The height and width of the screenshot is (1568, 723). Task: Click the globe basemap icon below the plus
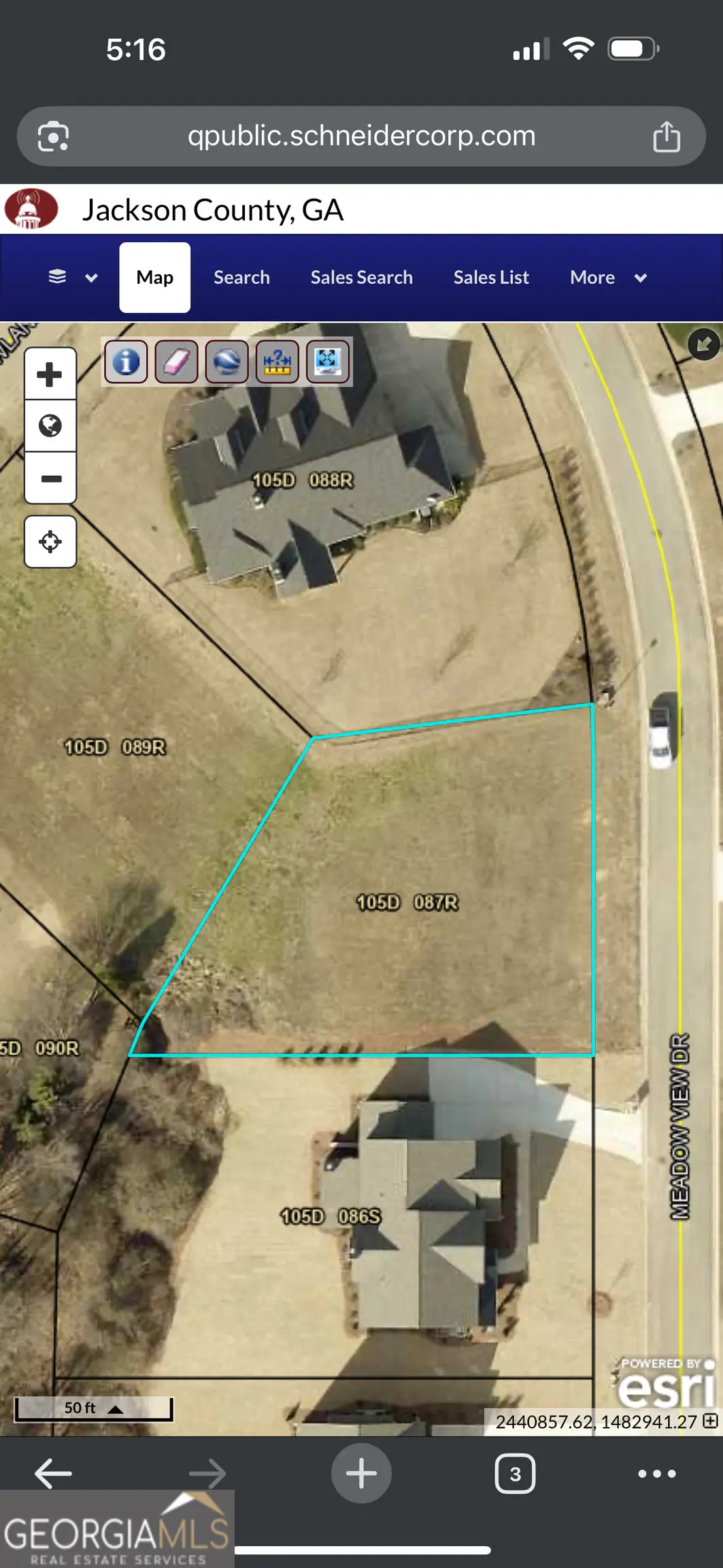click(x=50, y=425)
